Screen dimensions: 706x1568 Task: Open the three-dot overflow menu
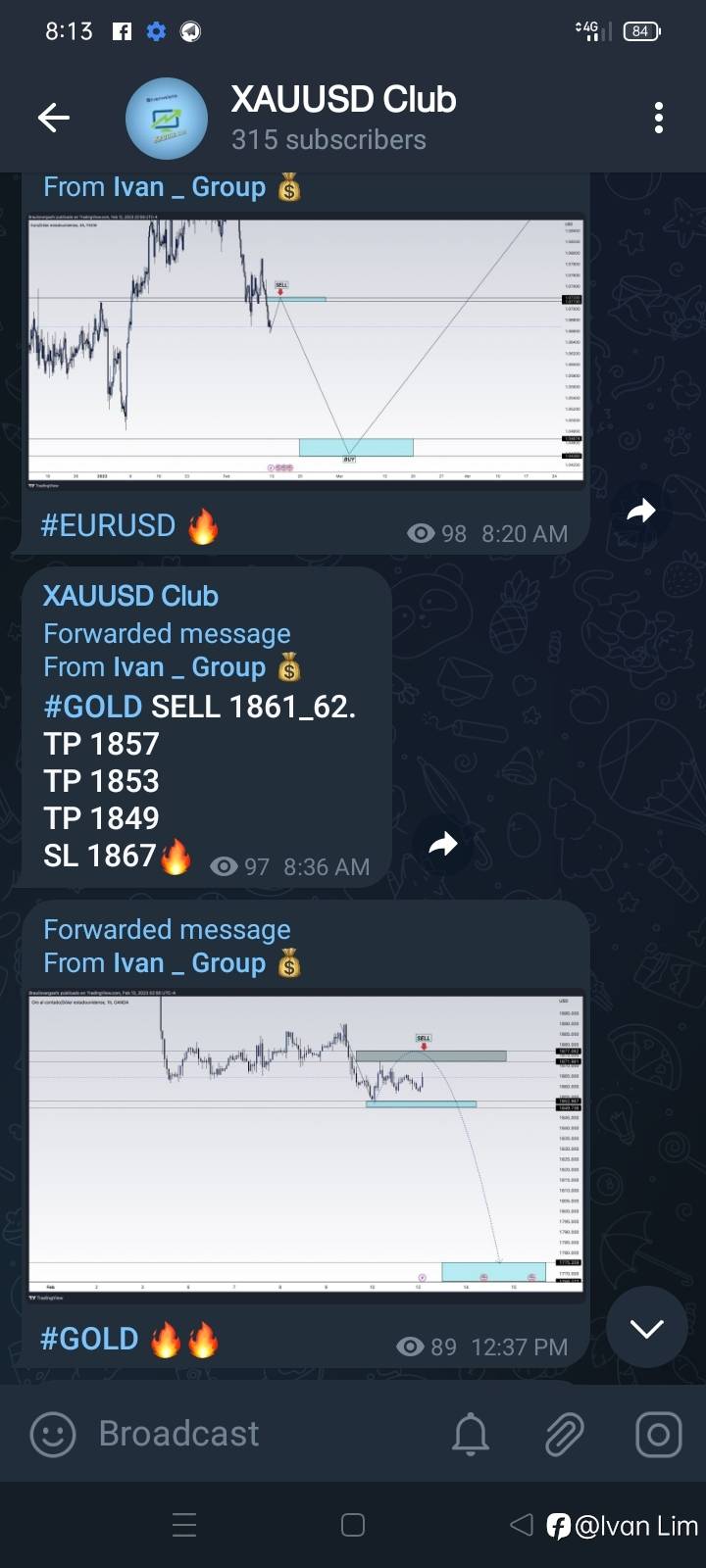pos(659,119)
